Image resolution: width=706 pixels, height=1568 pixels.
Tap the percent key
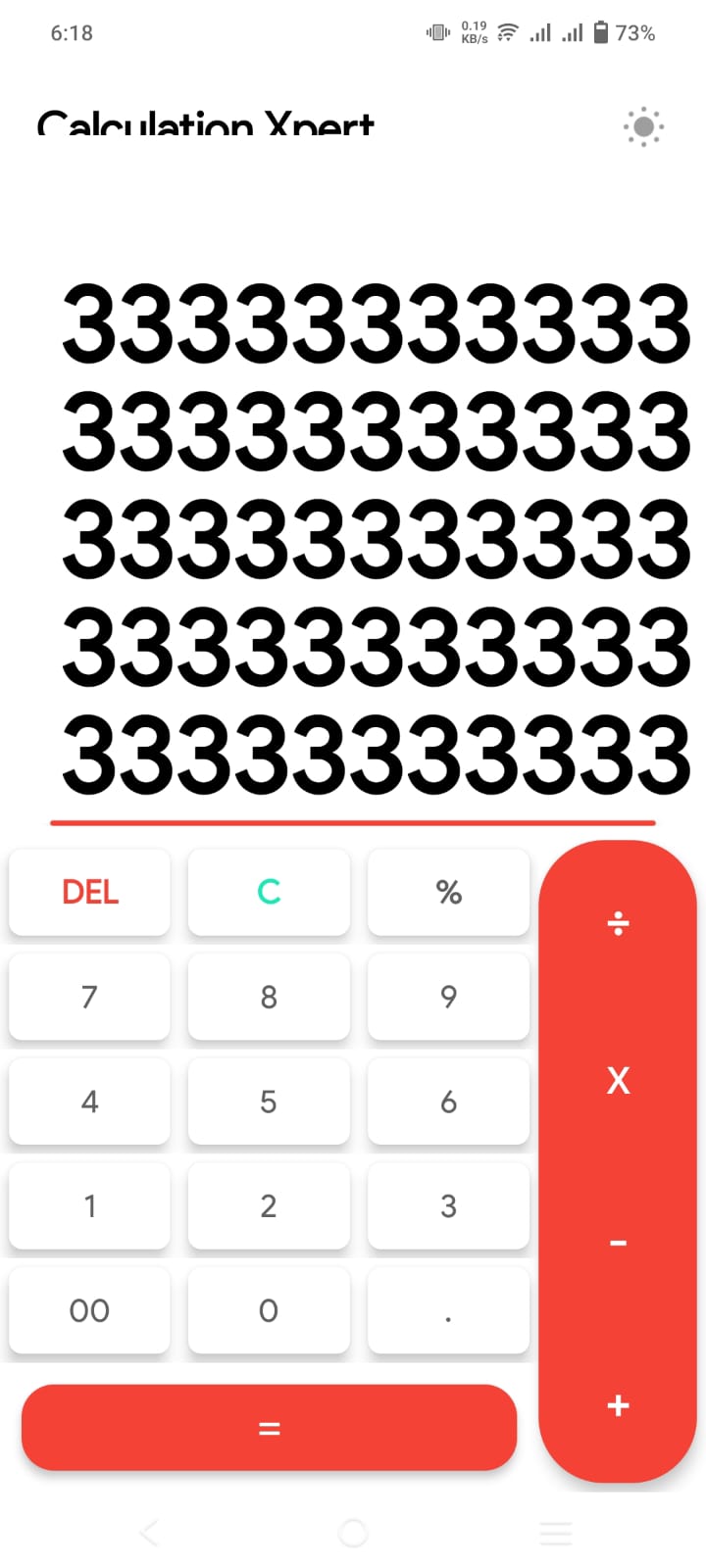[448, 892]
